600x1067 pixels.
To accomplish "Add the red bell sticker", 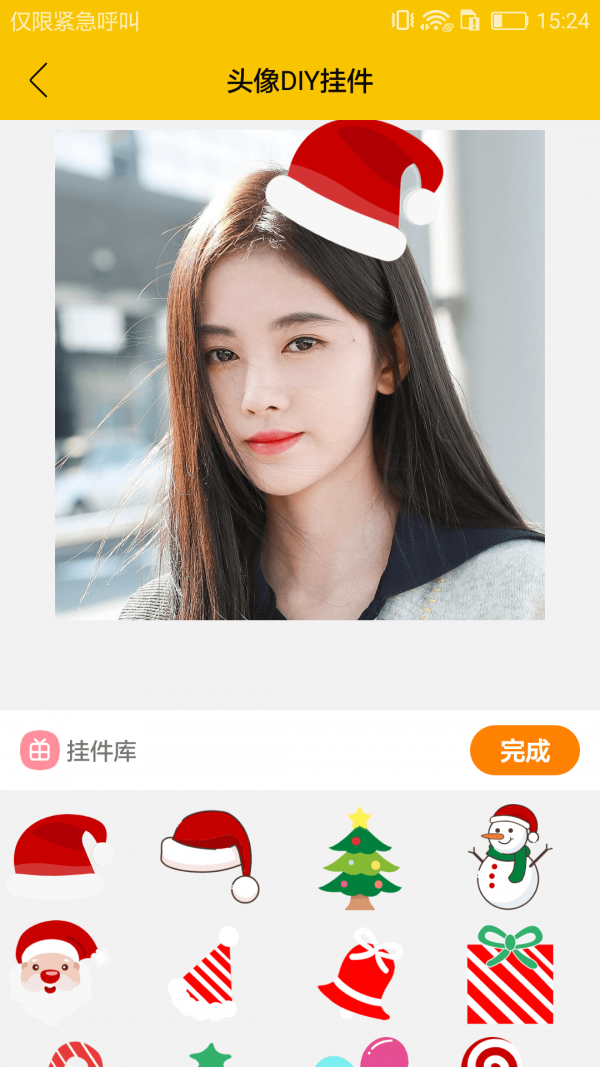I will 358,972.
